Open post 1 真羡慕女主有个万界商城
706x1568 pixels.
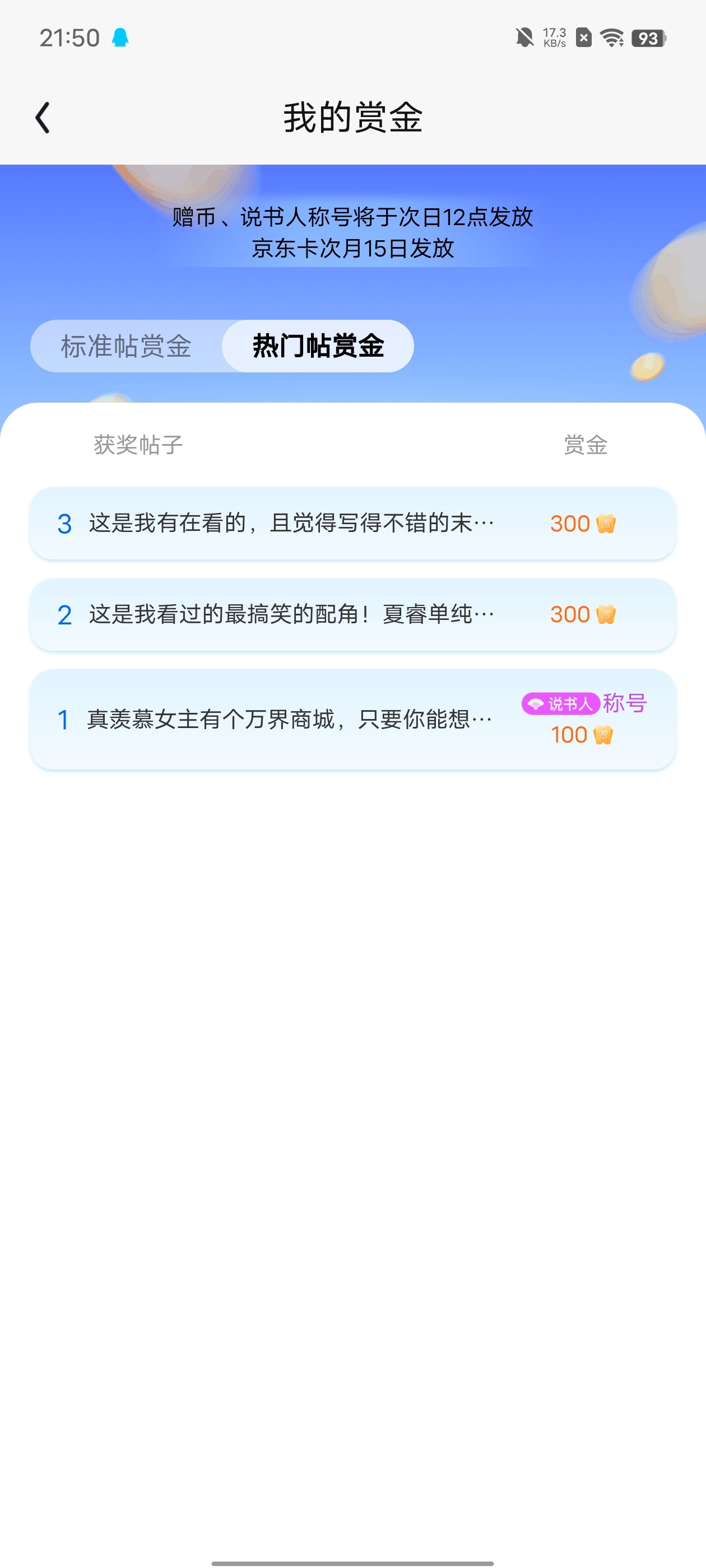(352, 720)
